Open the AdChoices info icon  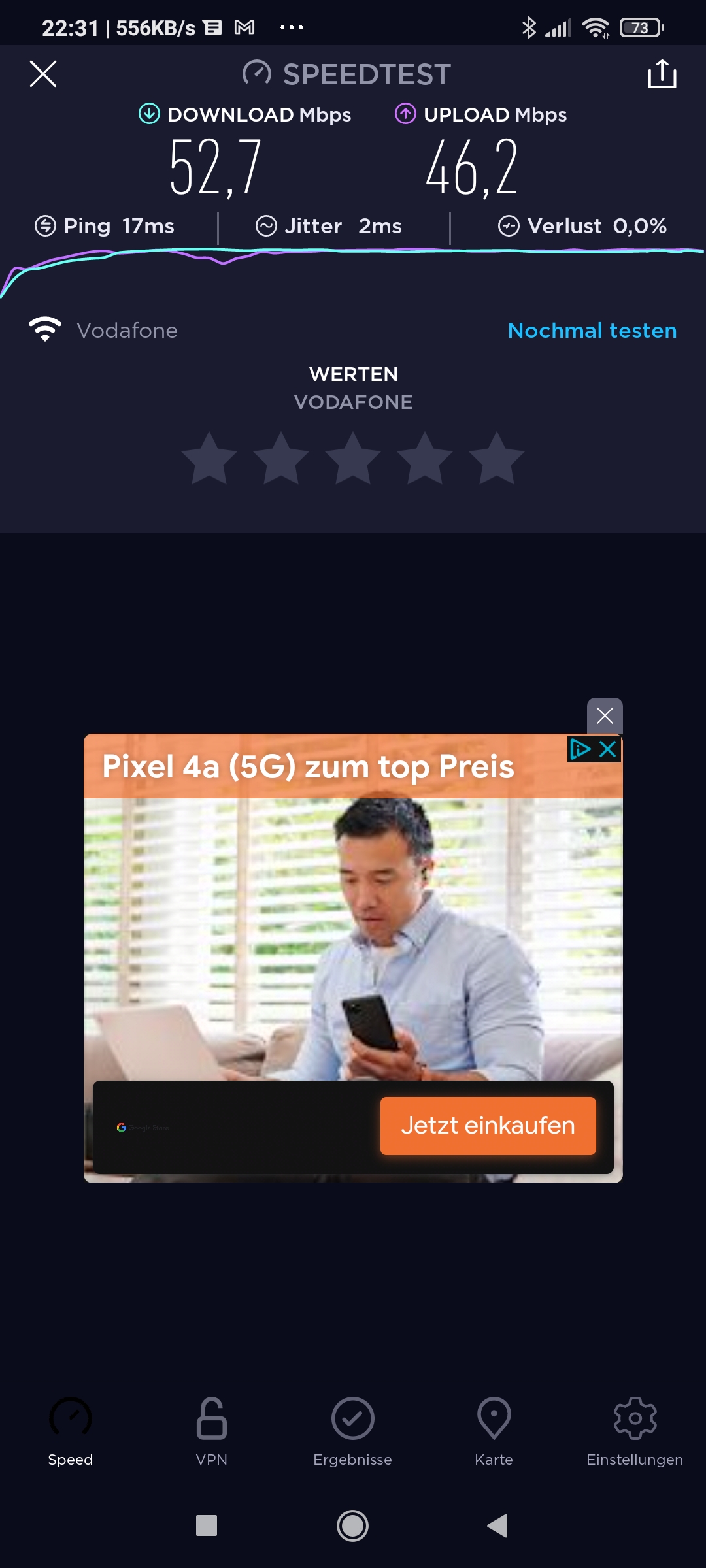[580, 749]
